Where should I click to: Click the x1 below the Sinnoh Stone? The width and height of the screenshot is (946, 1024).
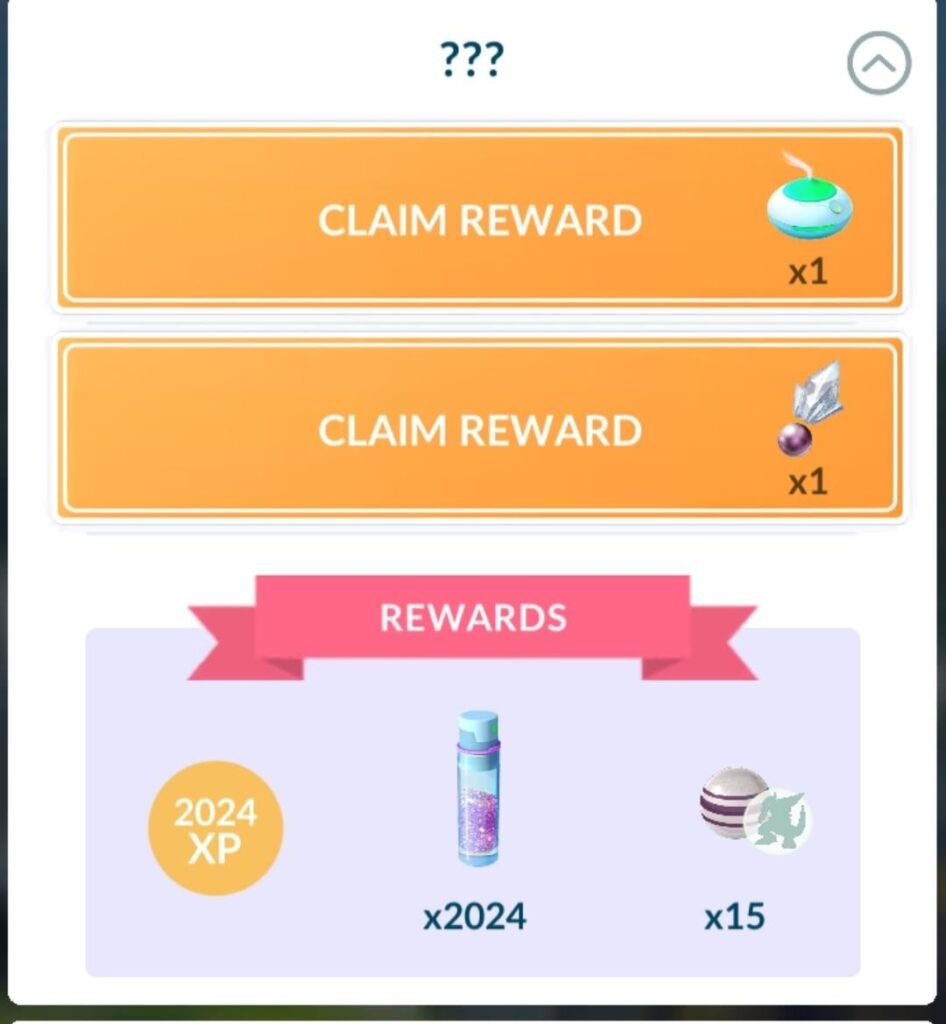(808, 484)
